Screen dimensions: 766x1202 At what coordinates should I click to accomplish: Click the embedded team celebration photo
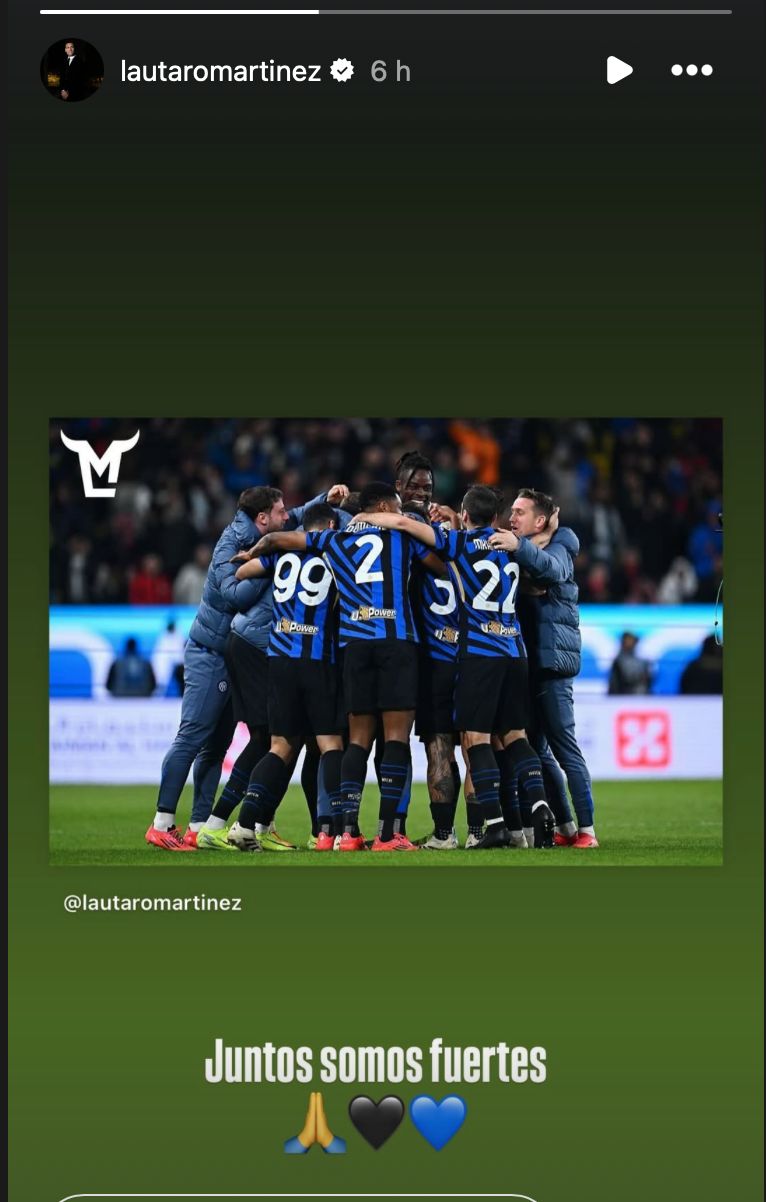pos(385,640)
